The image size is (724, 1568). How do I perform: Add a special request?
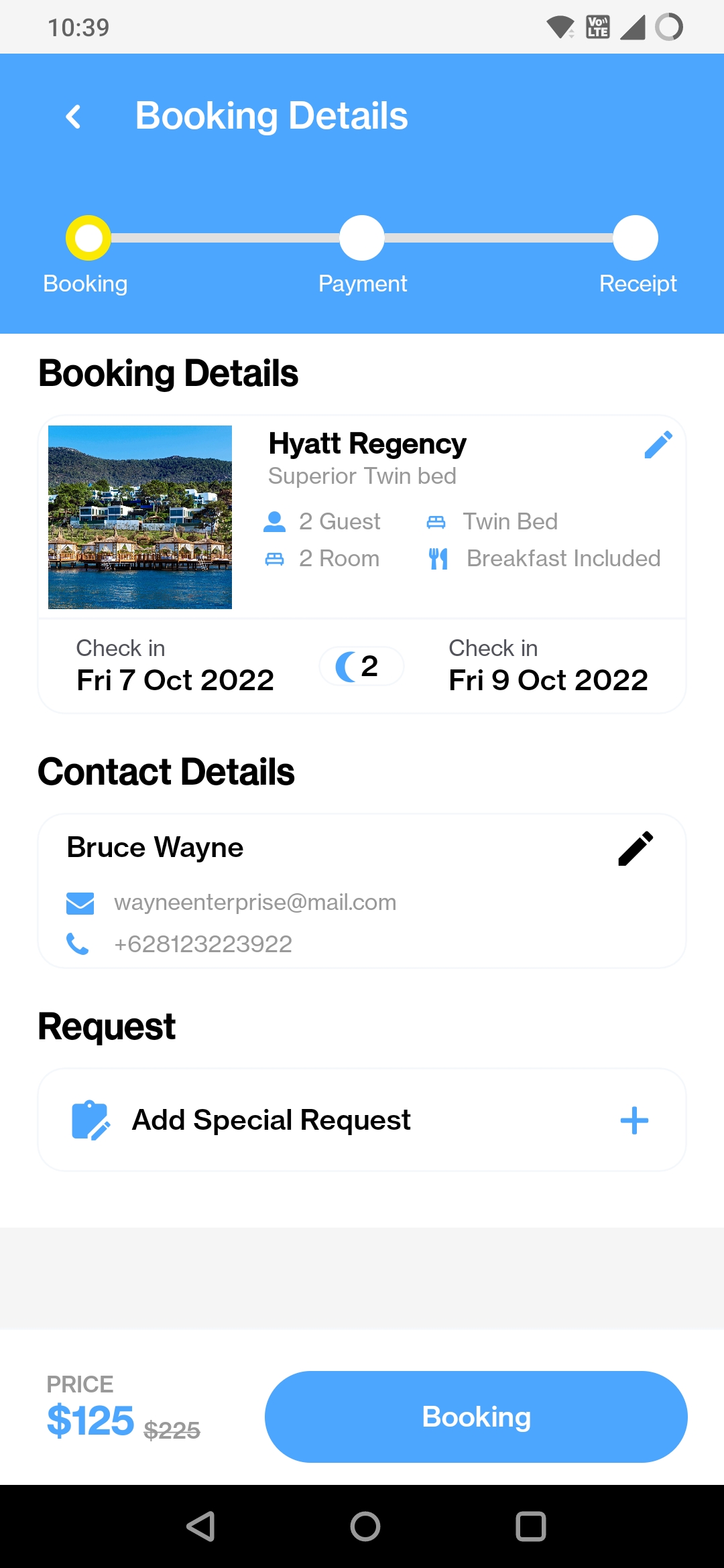[x=633, y=1120]
